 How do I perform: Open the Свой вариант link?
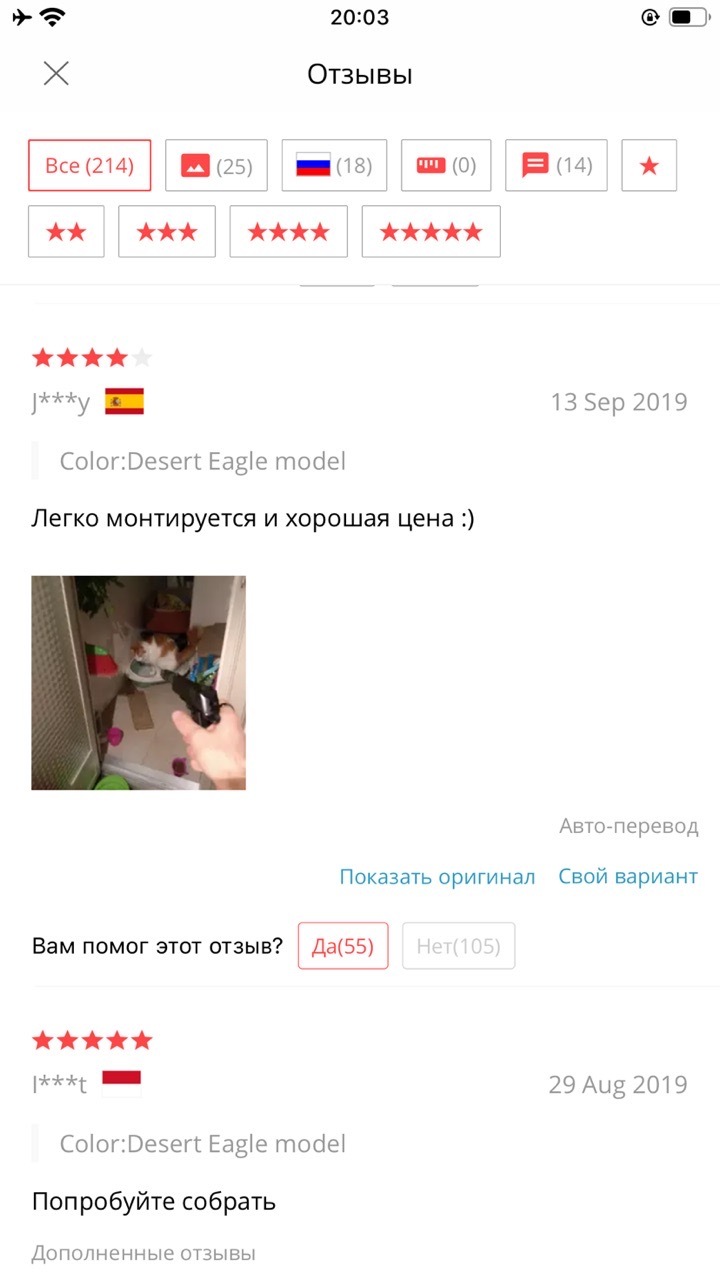tap(628, 877)
